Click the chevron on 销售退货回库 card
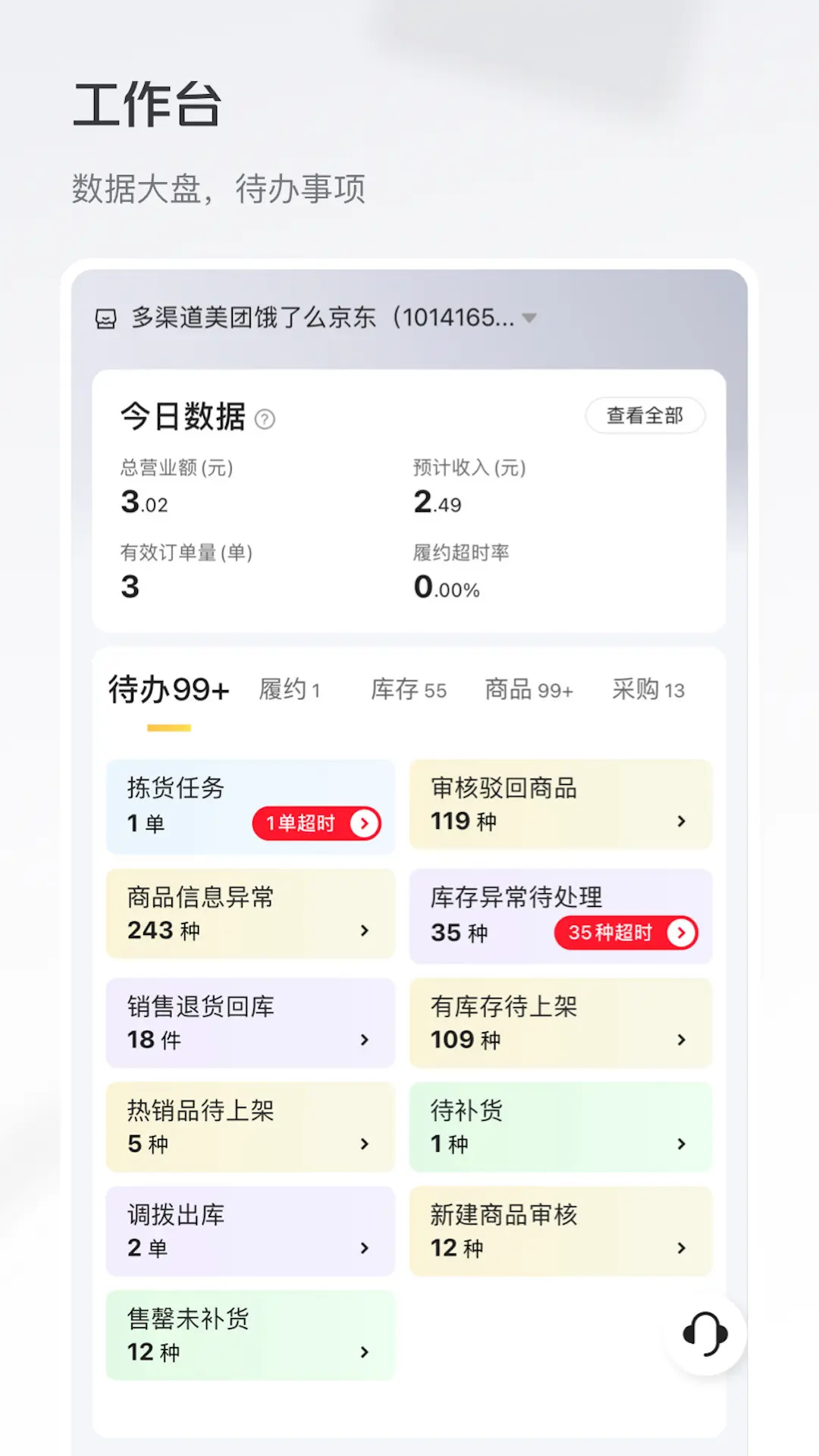819x1456 pixels. point(365,1039)
